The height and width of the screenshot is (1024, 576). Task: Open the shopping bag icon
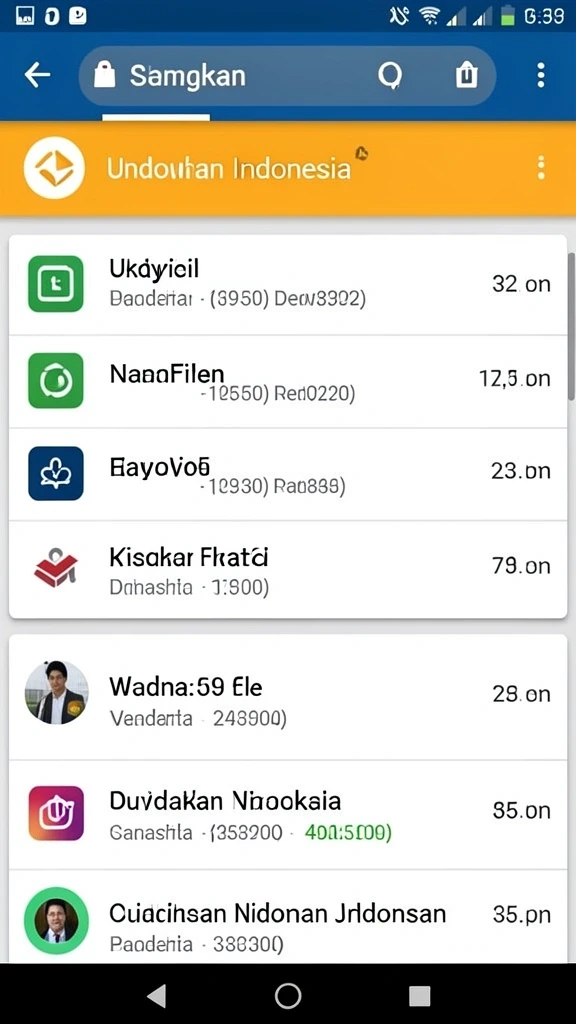pyautogui.click(x=466, y=76)
